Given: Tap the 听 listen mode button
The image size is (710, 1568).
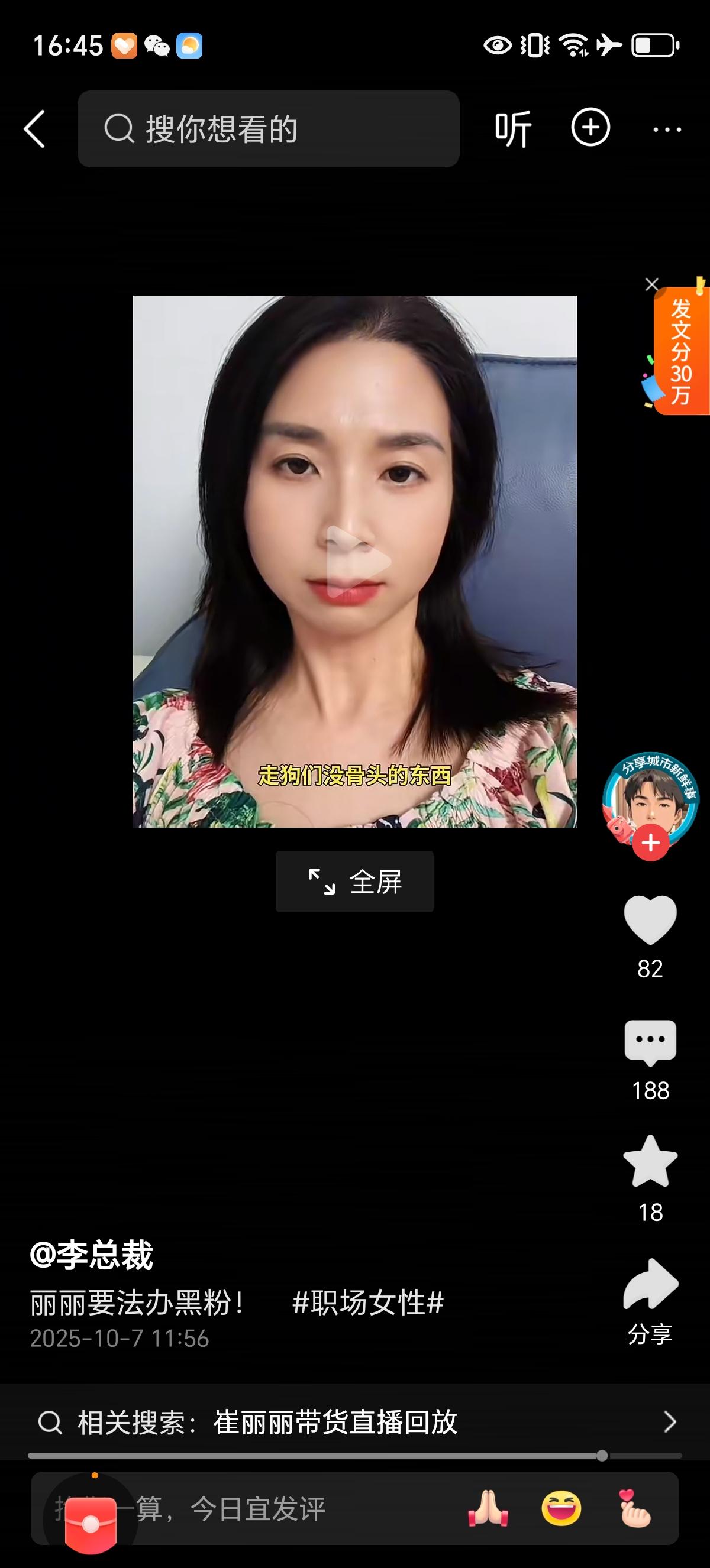Looking at the screenshot, I should [x=513, y=129].
